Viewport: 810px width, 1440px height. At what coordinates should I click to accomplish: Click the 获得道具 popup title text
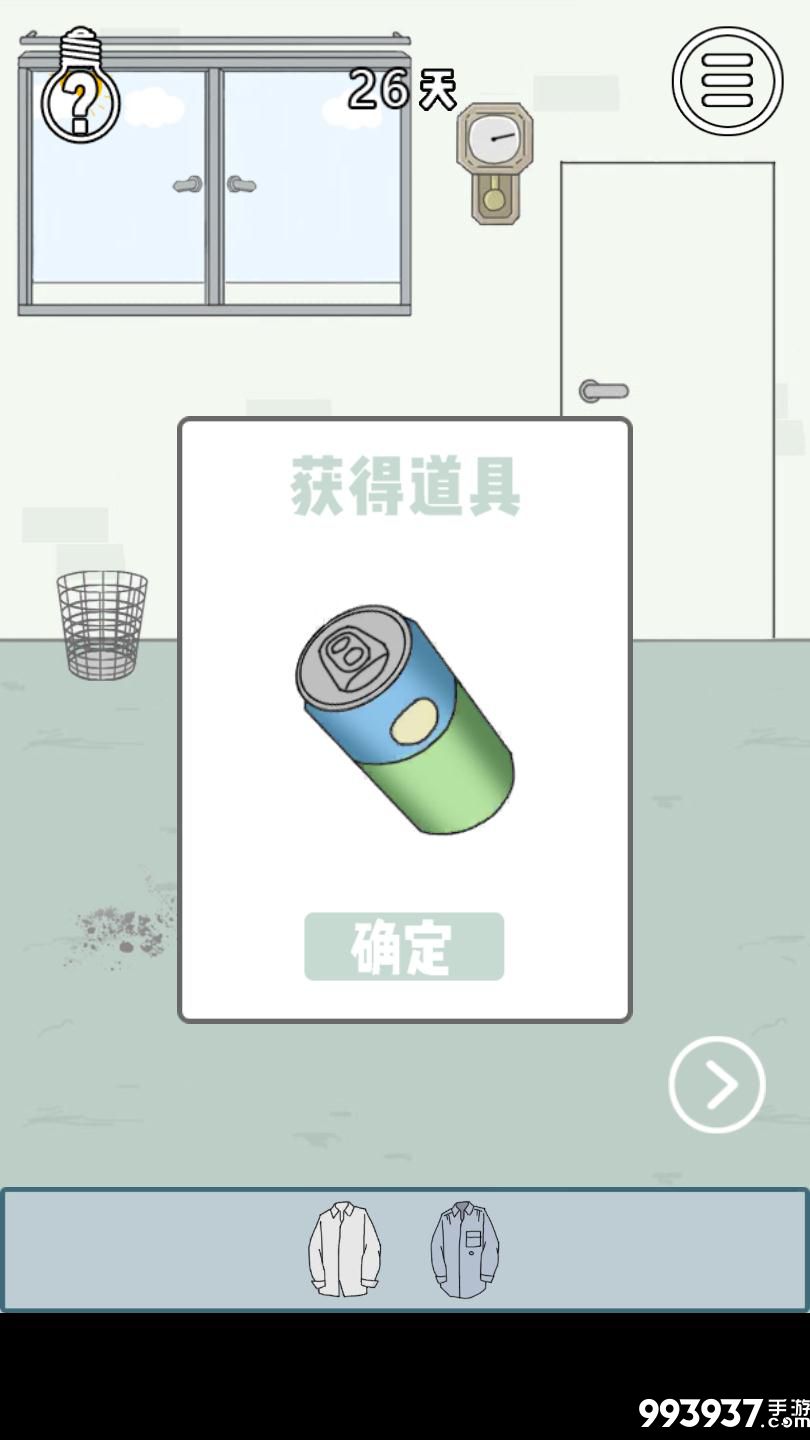point(405,483)
